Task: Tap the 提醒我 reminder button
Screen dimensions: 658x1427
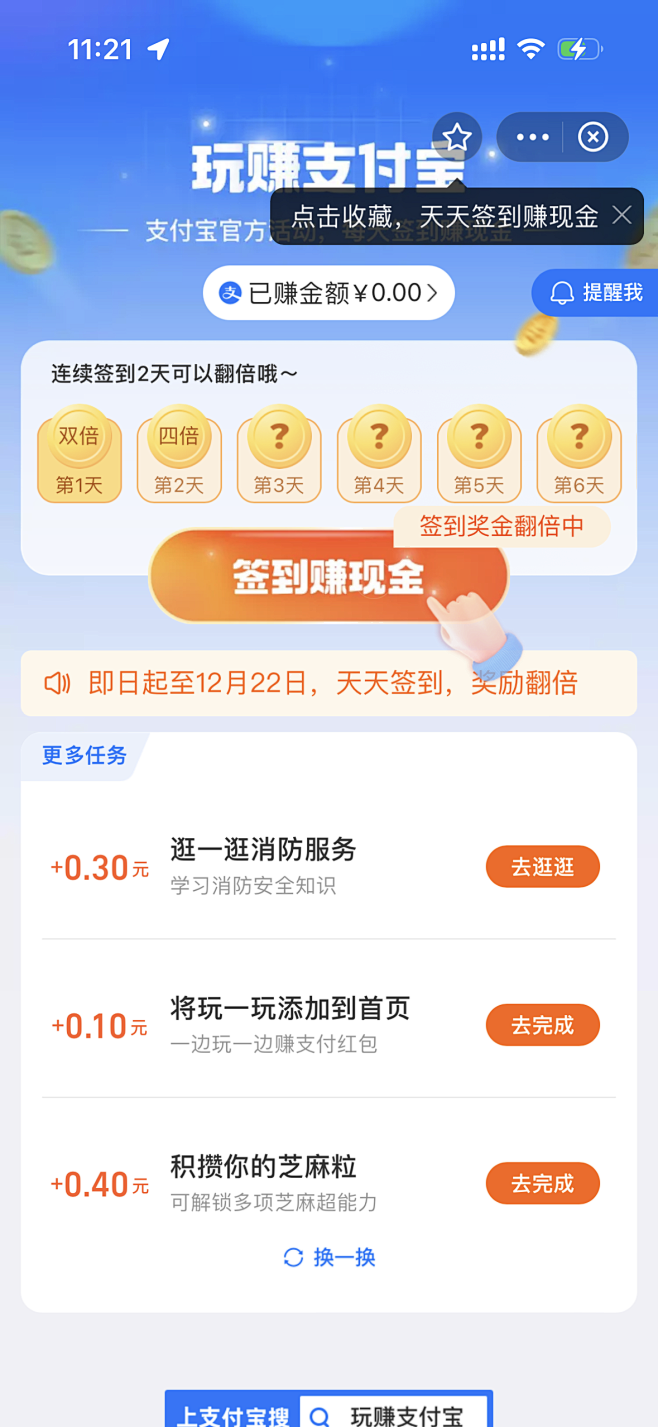Action: pos(596,293)
